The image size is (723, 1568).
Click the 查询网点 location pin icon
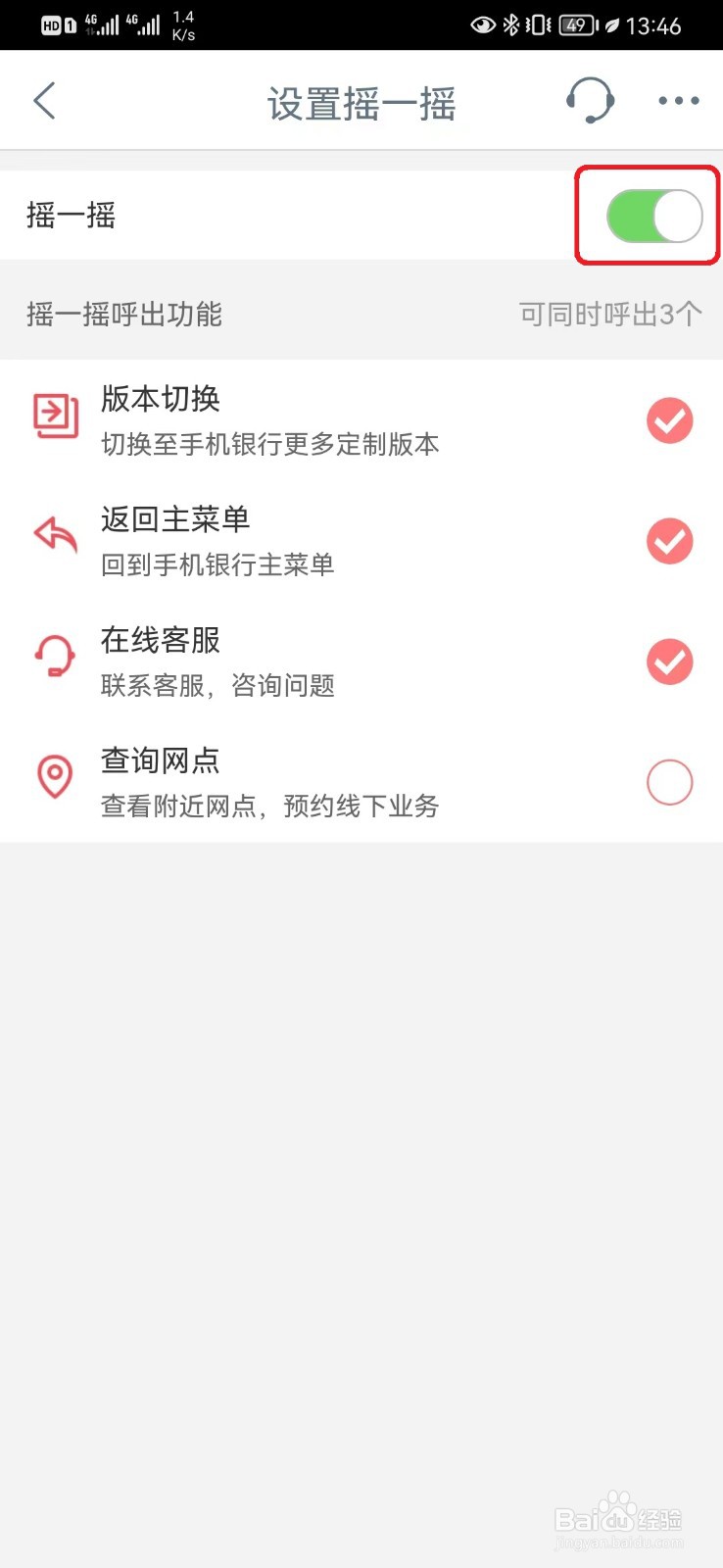pyautogui.click(x=55, y=778)
